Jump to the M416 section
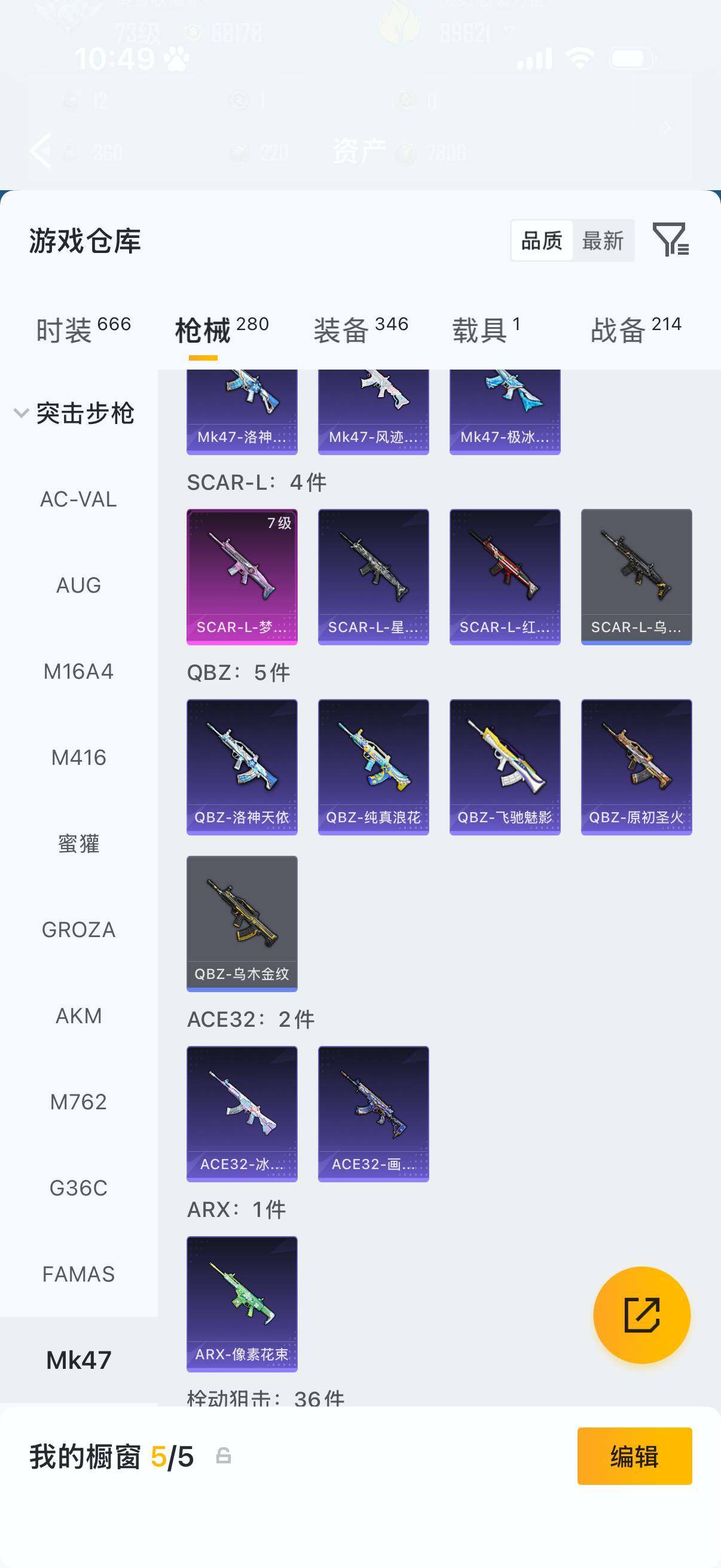This screenshot has width=721, height=1568. pyautogui.click(x=78, y=757)
